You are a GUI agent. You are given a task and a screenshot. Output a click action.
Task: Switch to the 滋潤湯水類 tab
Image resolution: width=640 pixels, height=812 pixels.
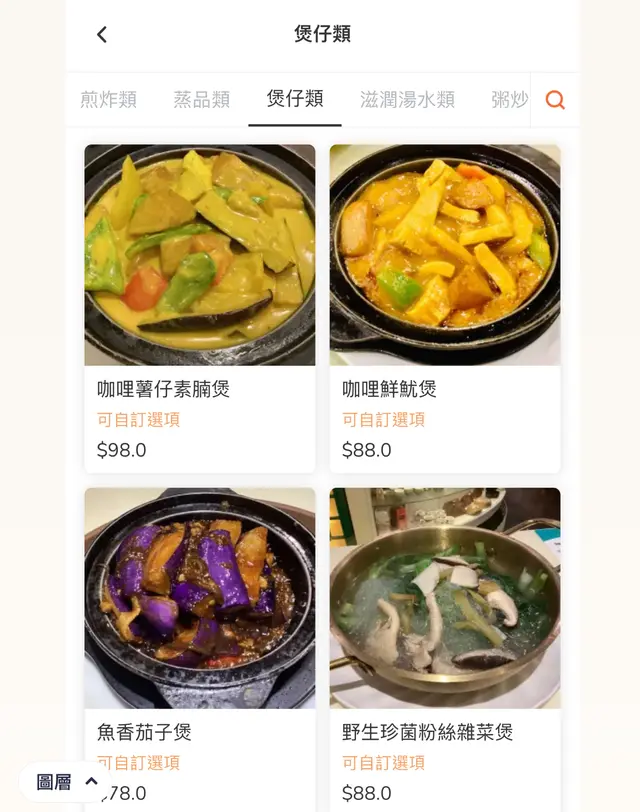[x=407, y=100]
